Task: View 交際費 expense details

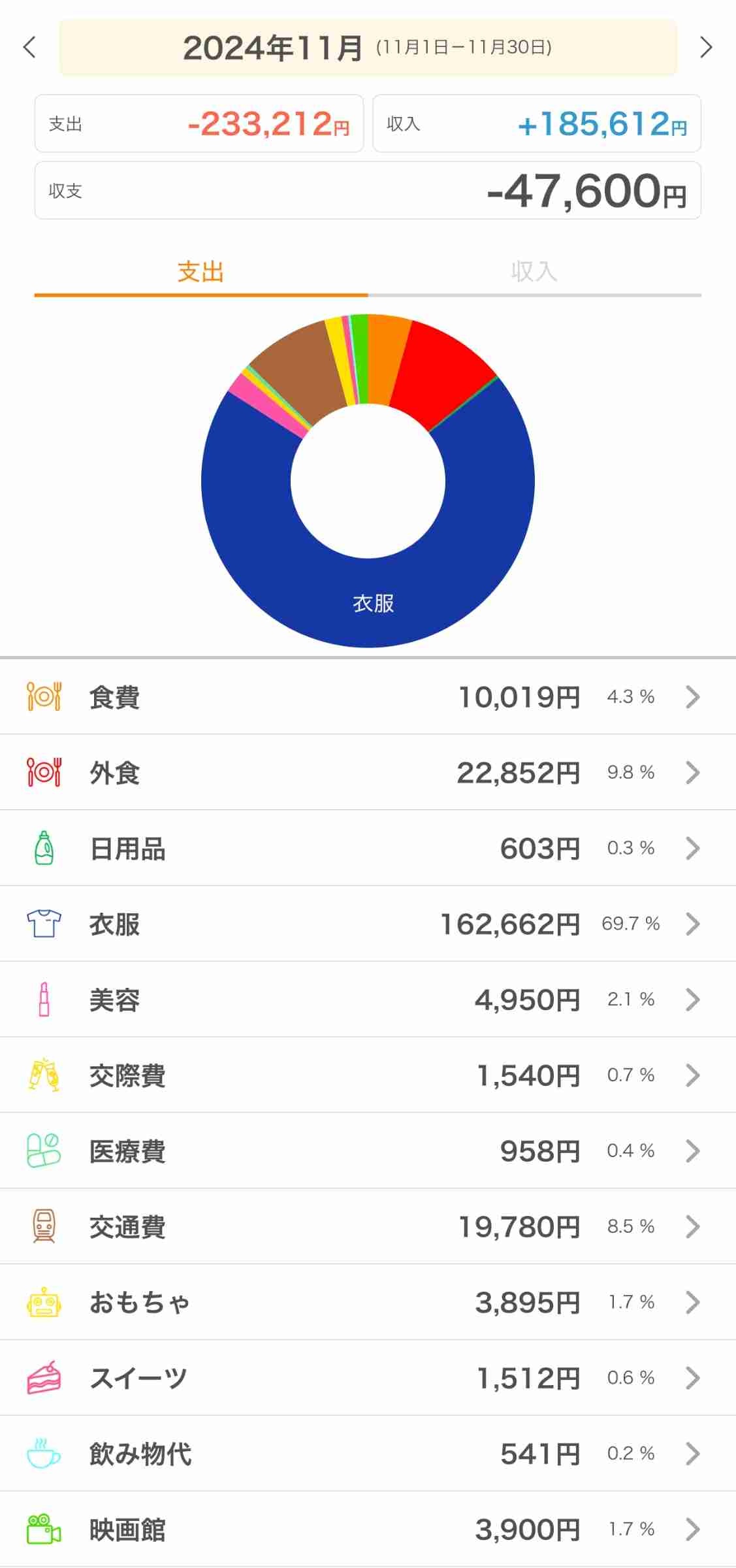Action: [x=368, y=1075]
